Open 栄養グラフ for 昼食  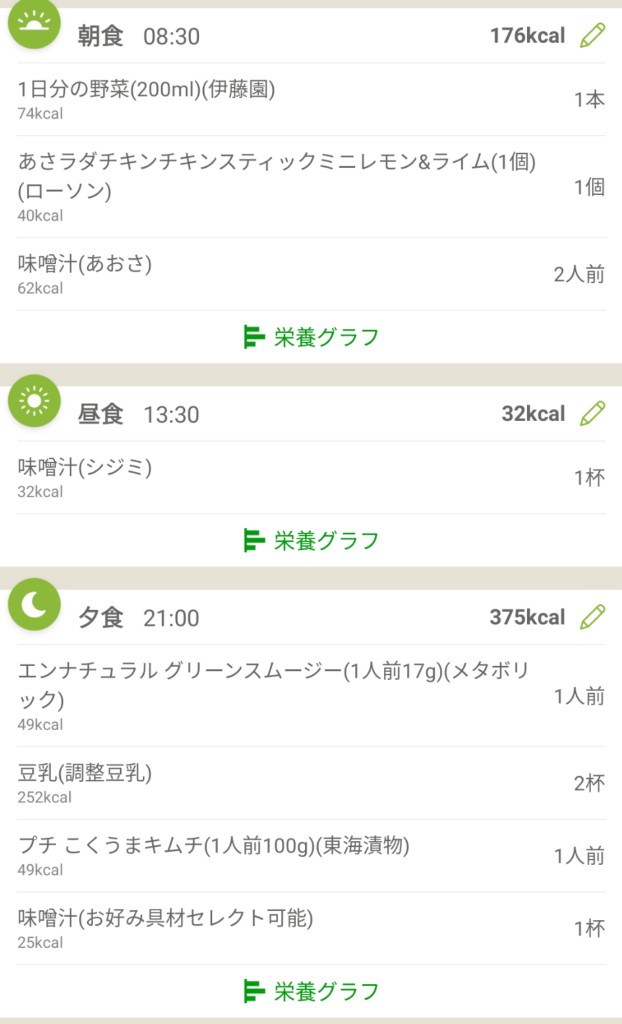pyautogui.click(x=311, y=541)
